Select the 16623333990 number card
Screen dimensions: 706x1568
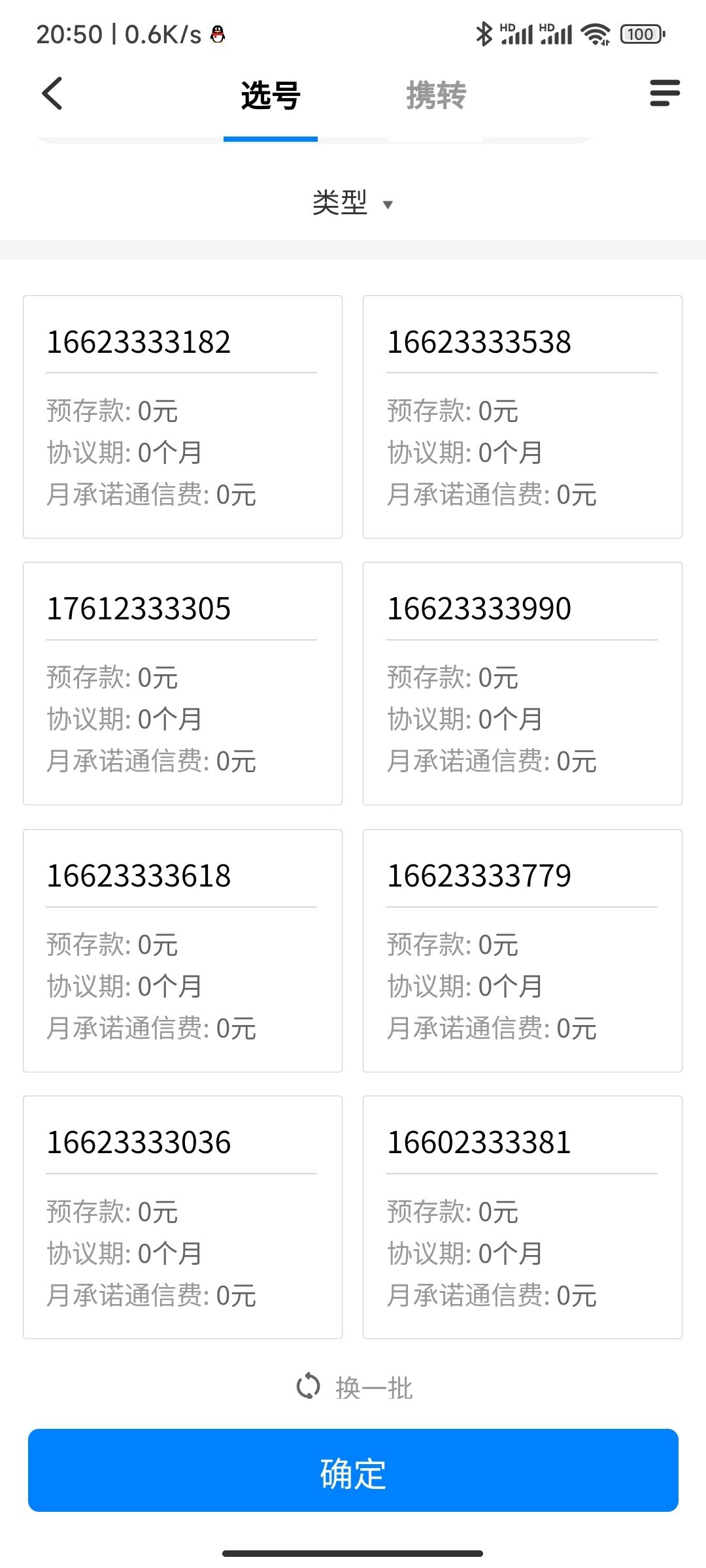pos(522,683)
